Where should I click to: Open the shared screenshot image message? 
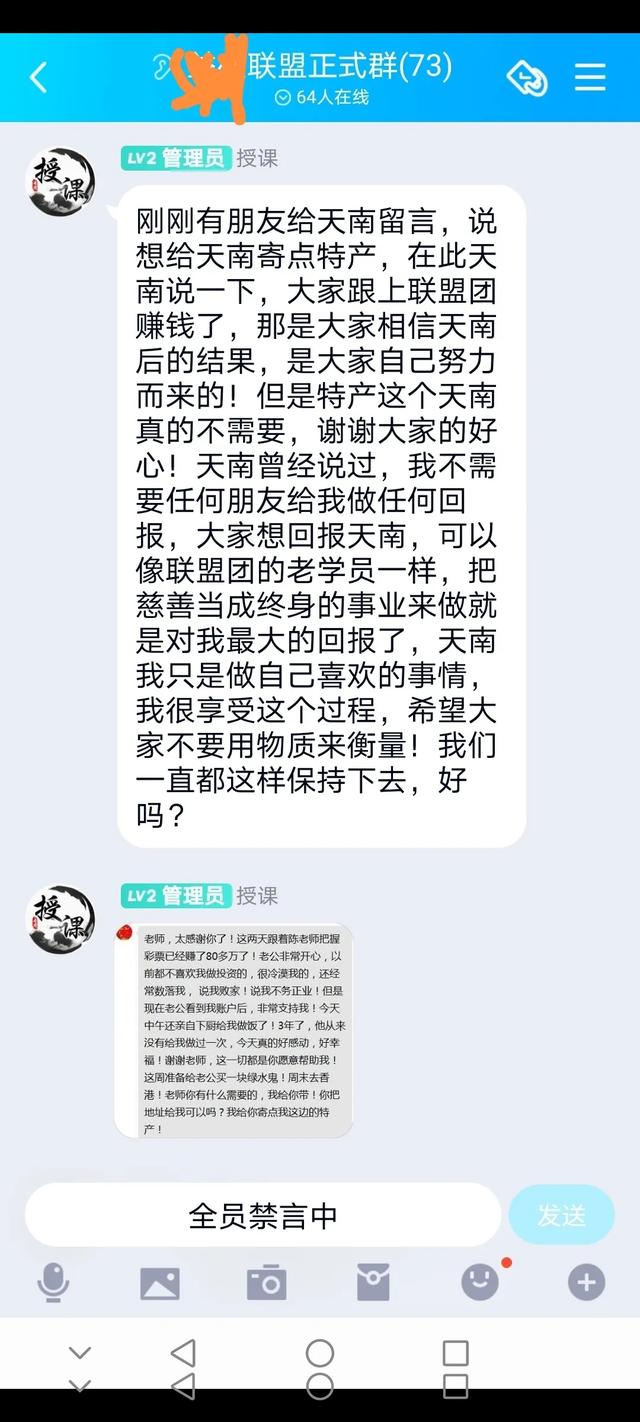pos(234,1030)
